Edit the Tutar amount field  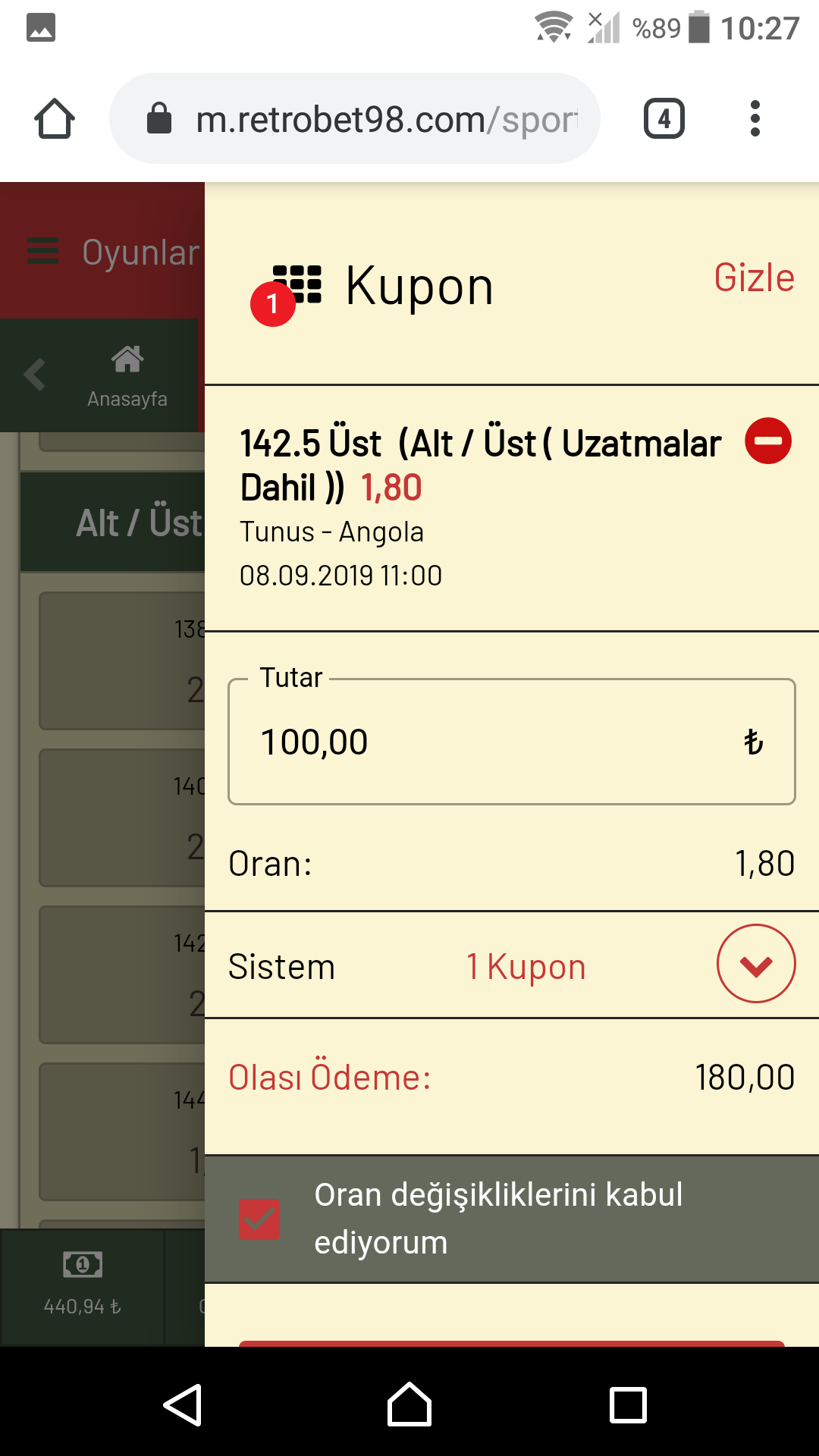coord(512,742)
